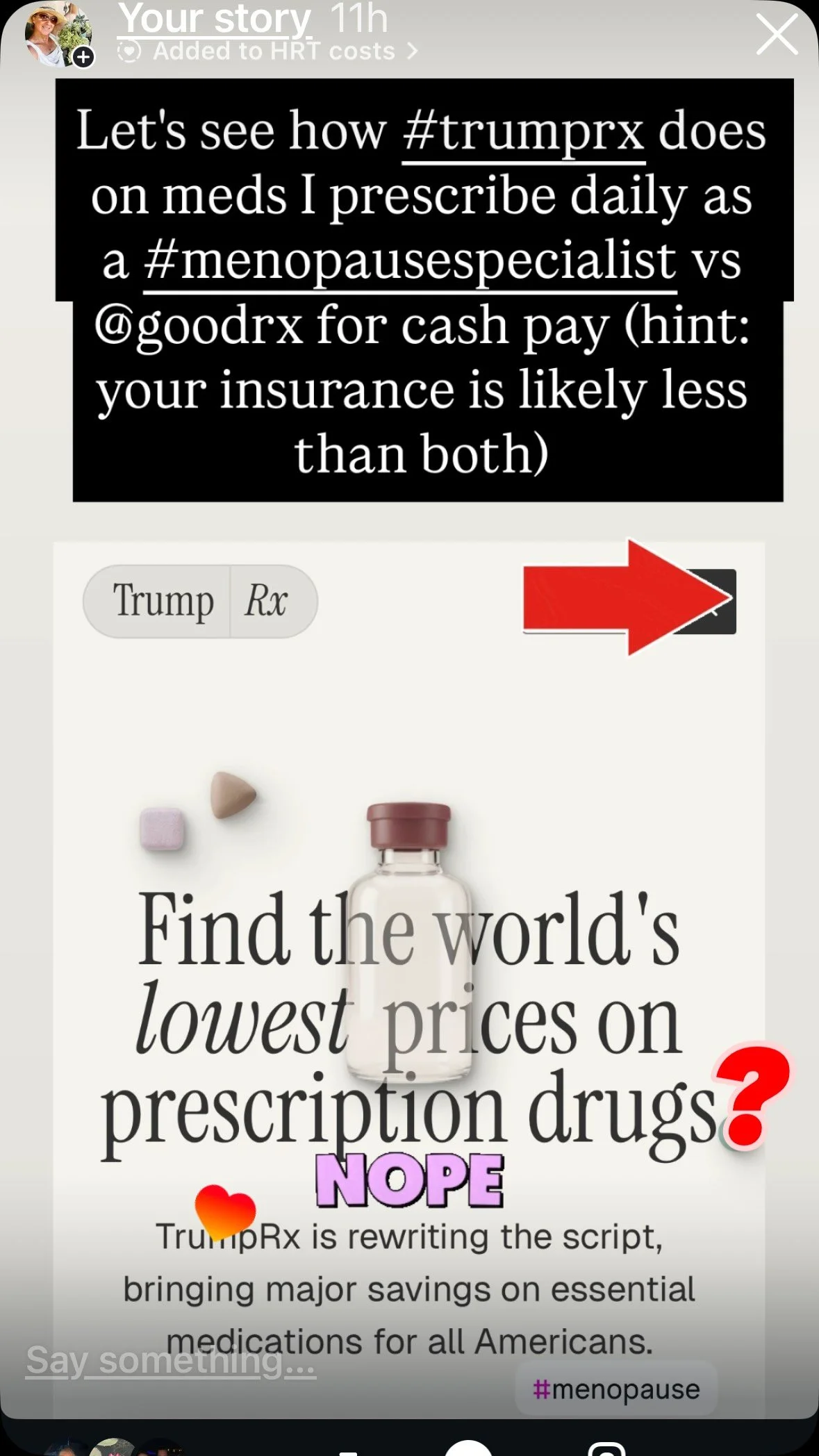The image size is (819, 1456).
Task: Open the Your story profile link
Action: tap(214, 19)
